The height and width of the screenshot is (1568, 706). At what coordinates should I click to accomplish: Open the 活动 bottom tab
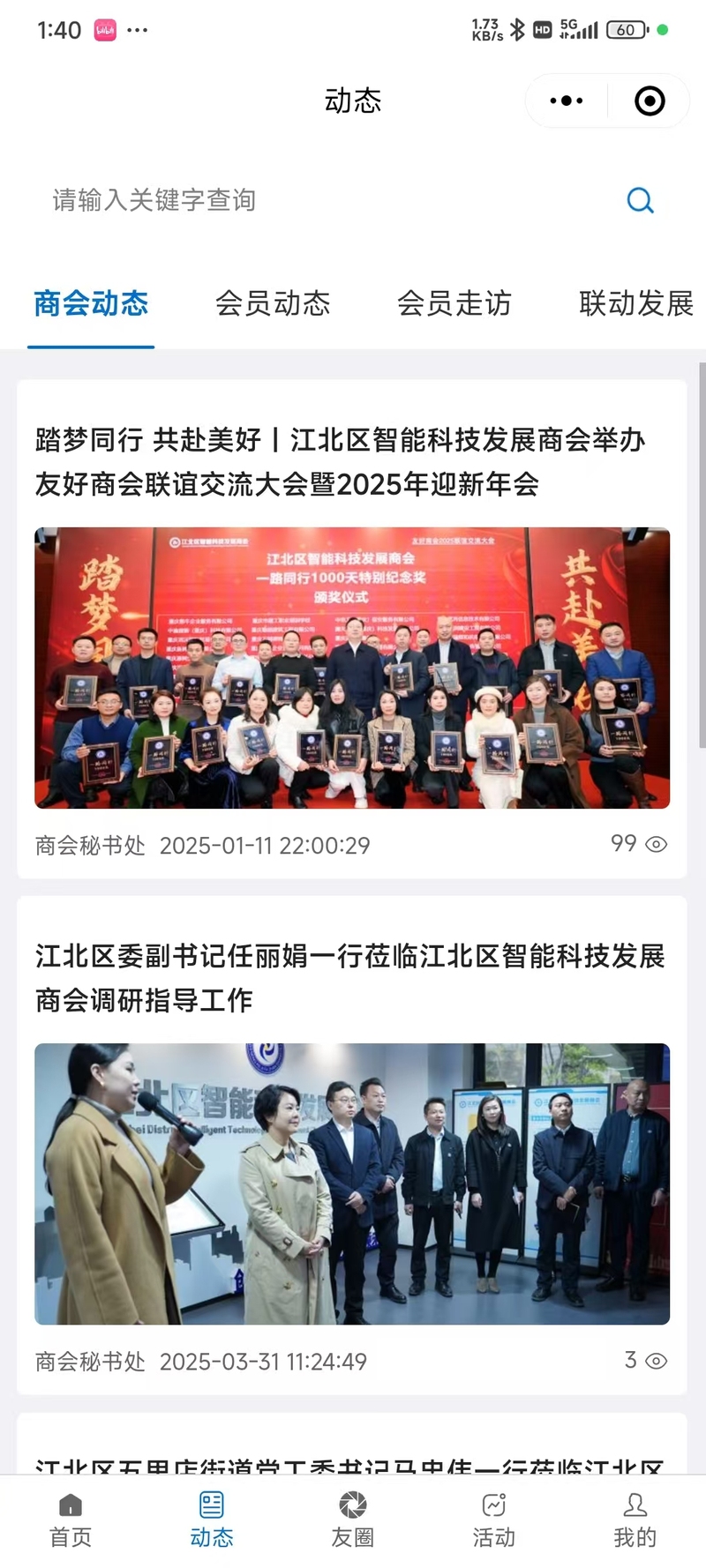(494, 1520)
